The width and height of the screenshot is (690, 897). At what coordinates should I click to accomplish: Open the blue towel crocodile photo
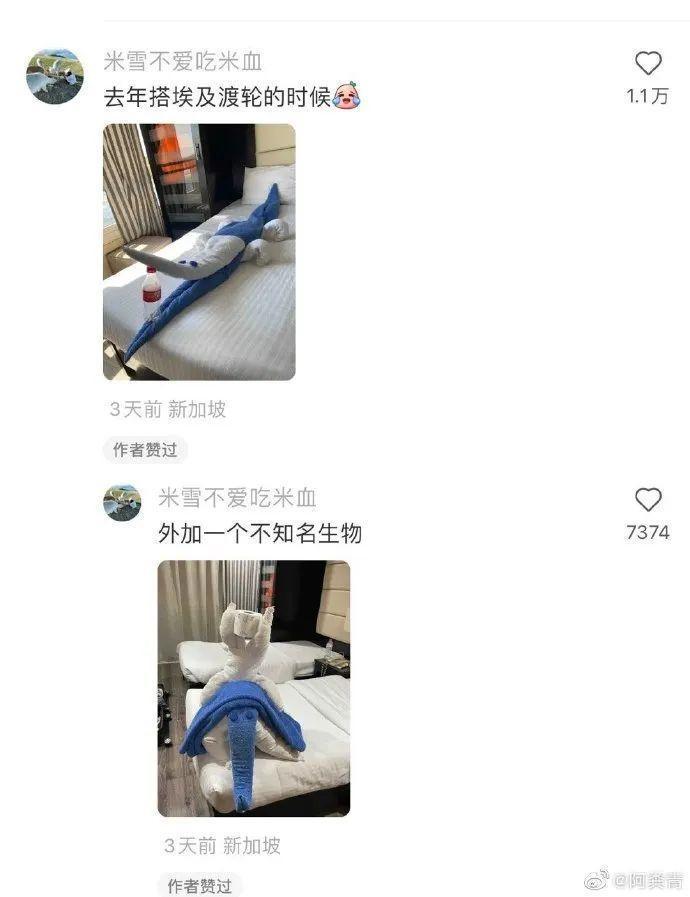point(199,251)
